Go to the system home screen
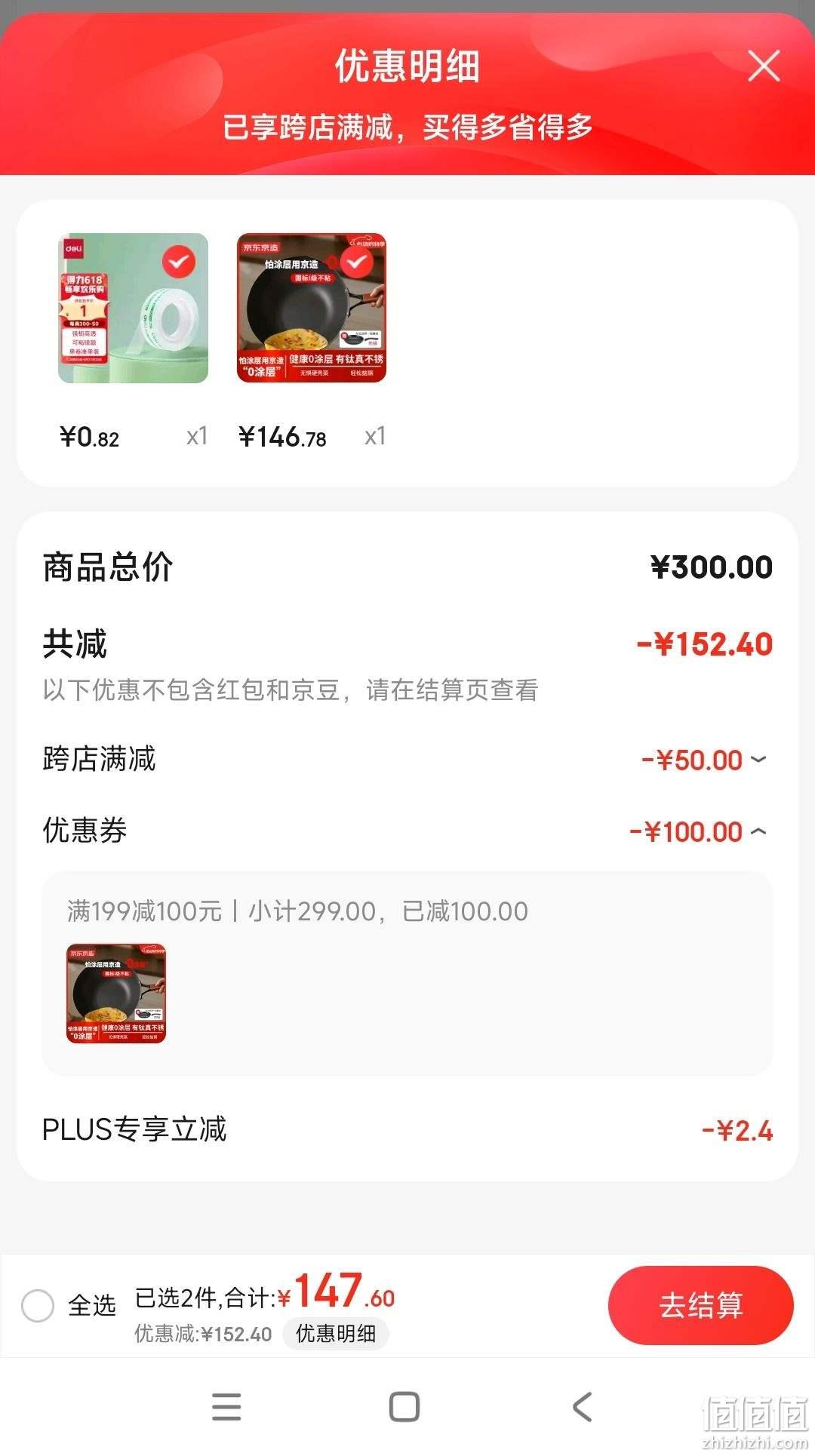This screenshot has height=1456, width=815. coord(404,1407)
